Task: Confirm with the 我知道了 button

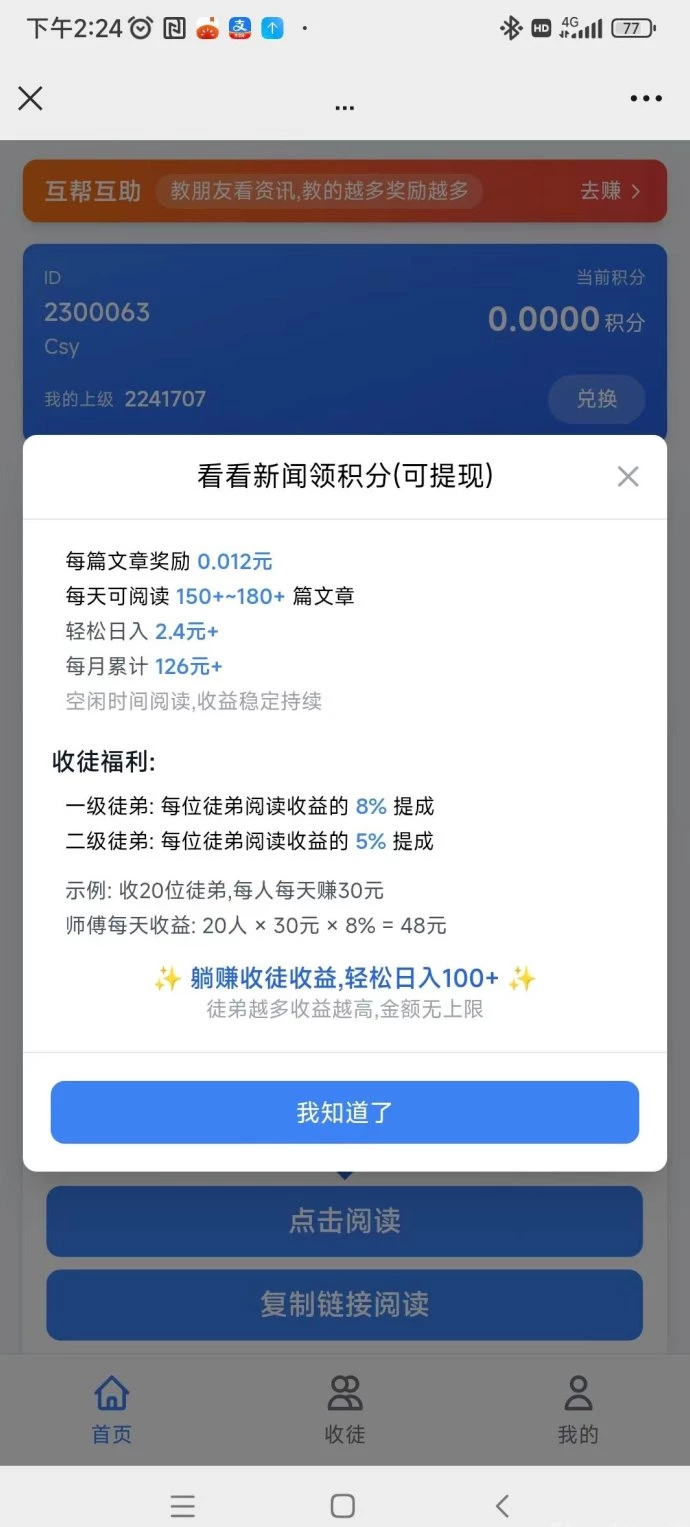Action: click(344, 1112)
